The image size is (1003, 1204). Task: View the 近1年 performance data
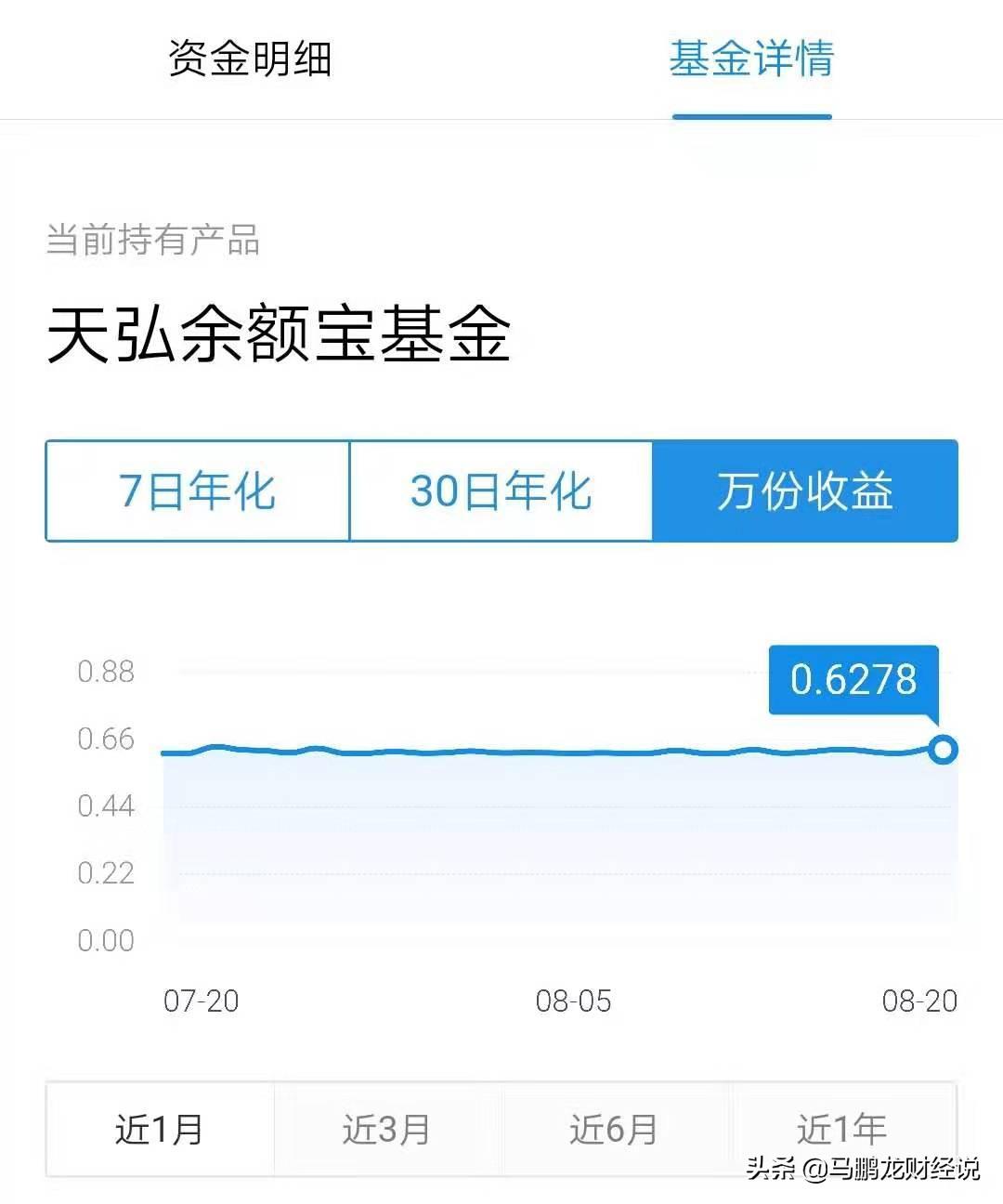coord(837,1130)
